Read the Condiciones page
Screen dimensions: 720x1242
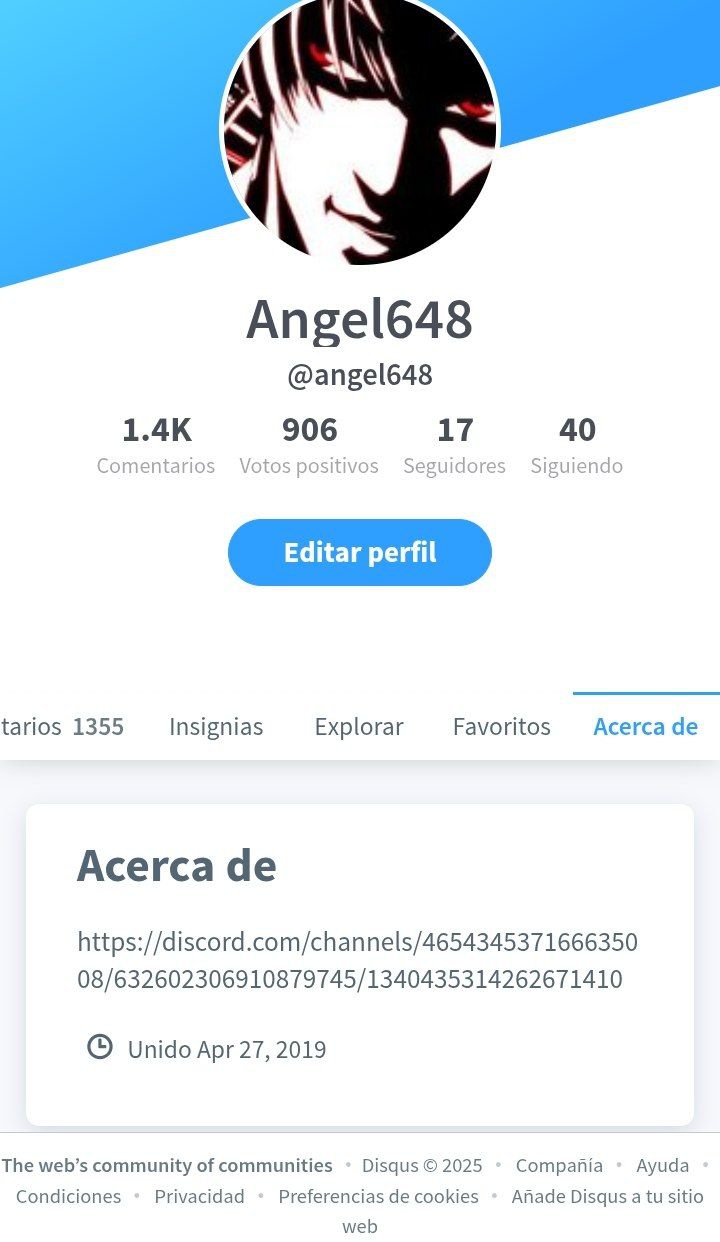(x=68, y=1196)
